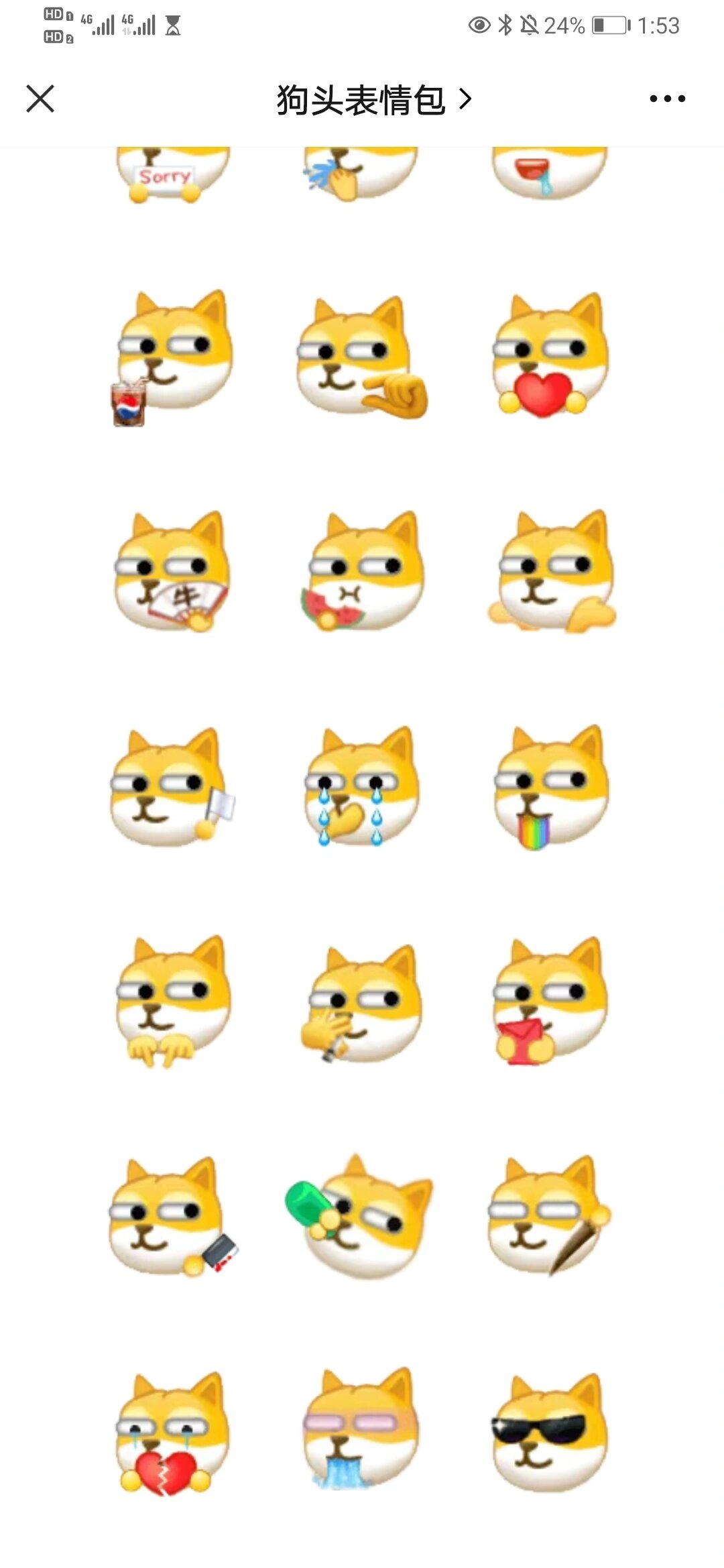Choose the dog sticker eating watermelon
This screenshot has height=1568, width=724.
click(363, 571)
